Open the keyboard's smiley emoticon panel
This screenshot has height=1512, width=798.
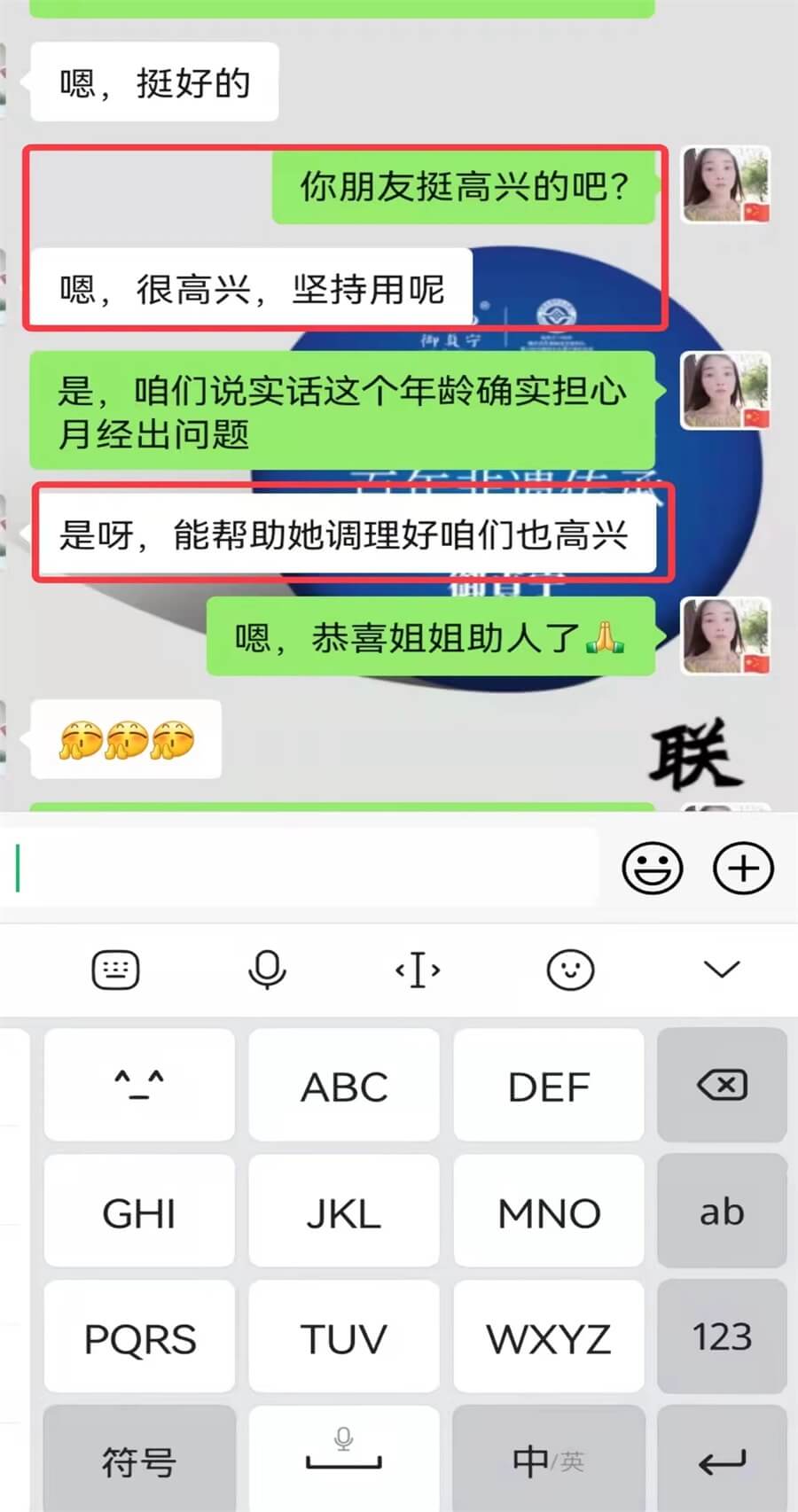click(x=570, y=970)
